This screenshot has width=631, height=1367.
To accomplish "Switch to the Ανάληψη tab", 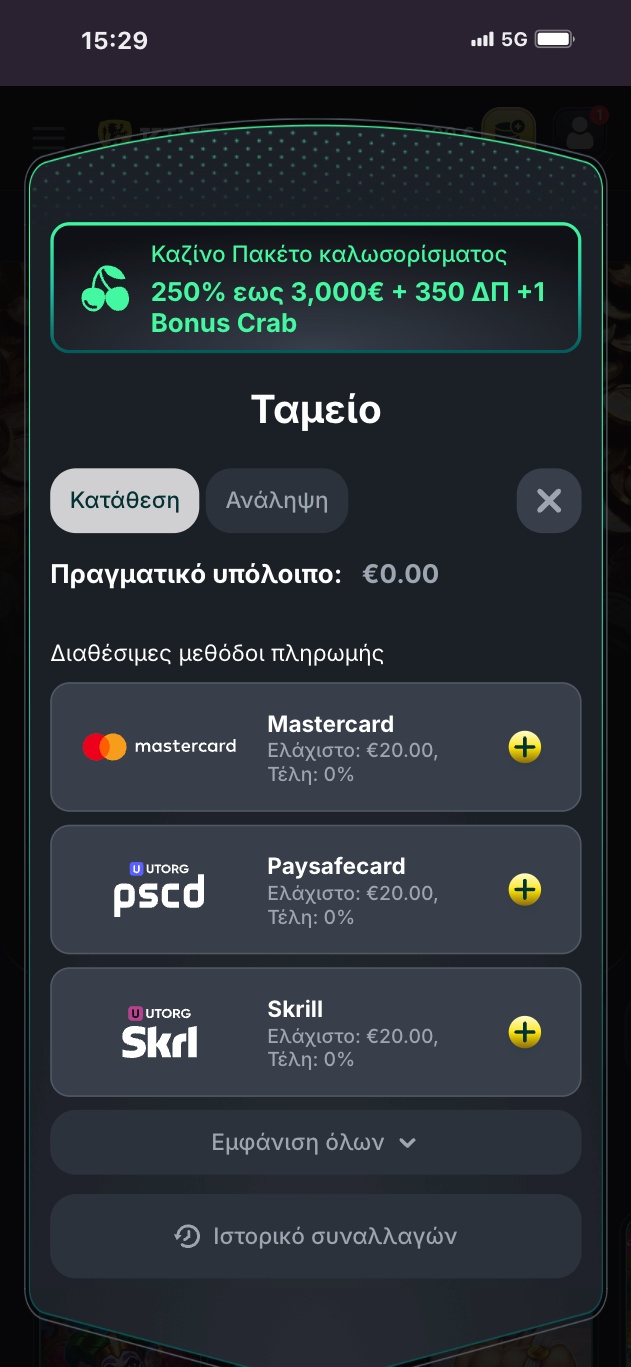I will (x=277, y=500).
